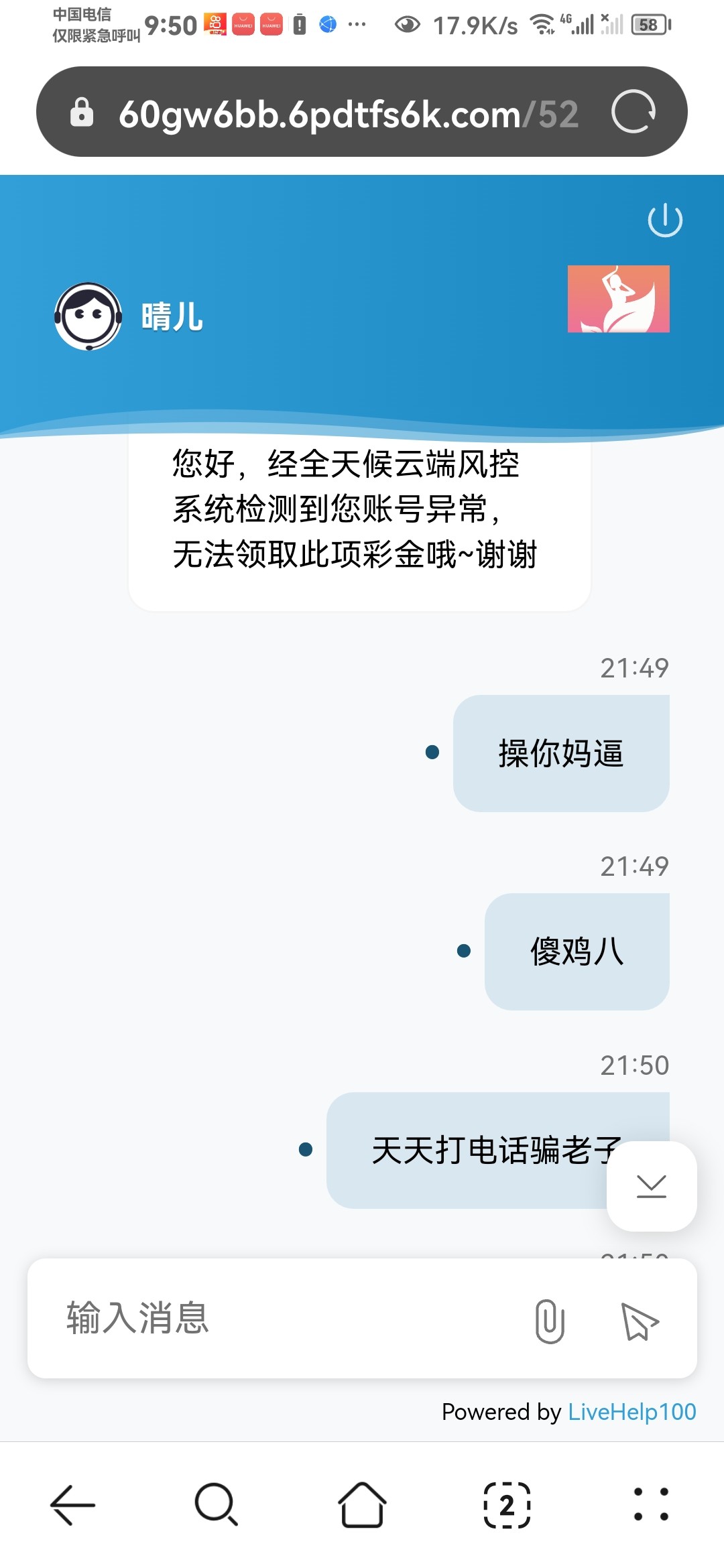Click the 晴儿 customer service avatar
Image resolution: width=724 pixels, height=1568 pixels.
click(87, 315)
